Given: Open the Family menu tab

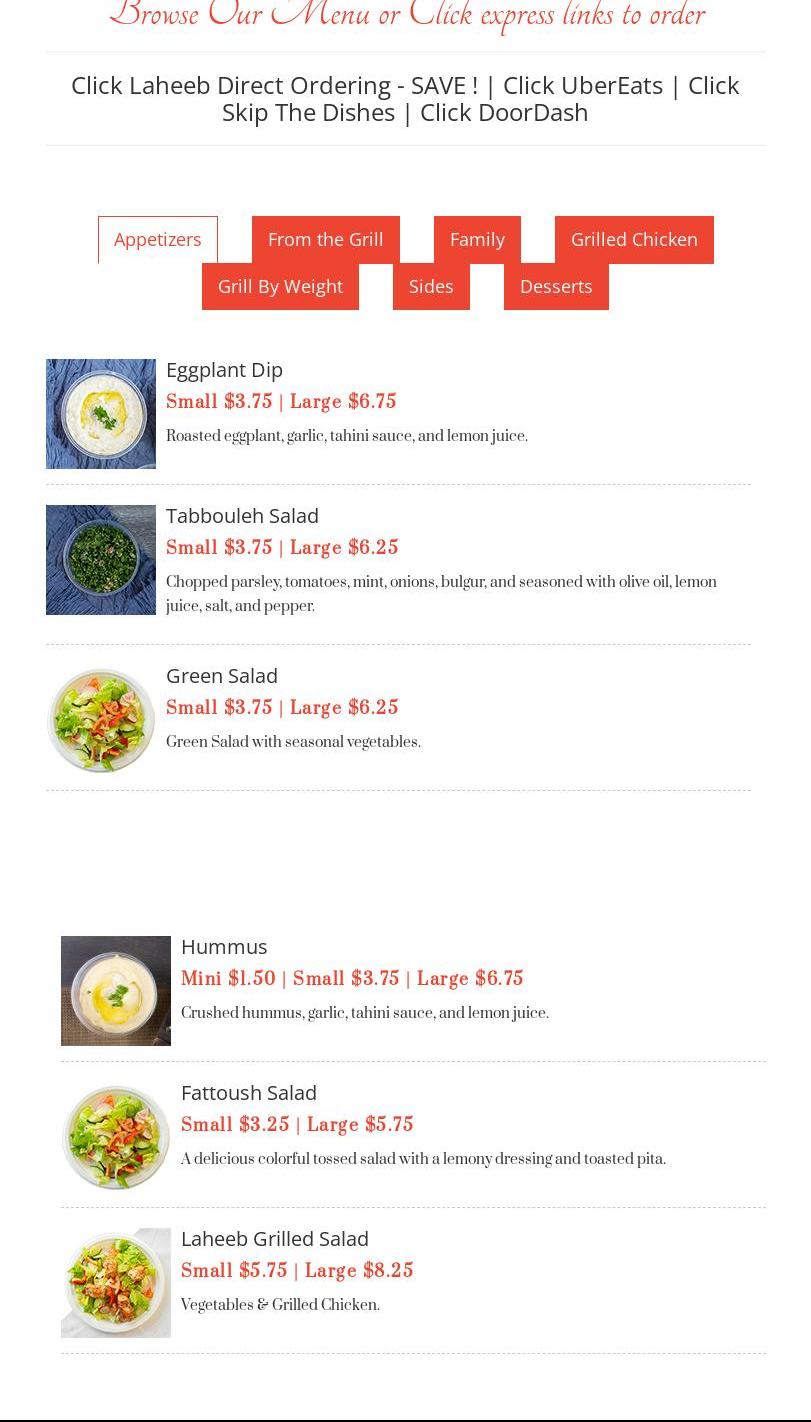Looking at the screenshot, I should click(477, 240).
